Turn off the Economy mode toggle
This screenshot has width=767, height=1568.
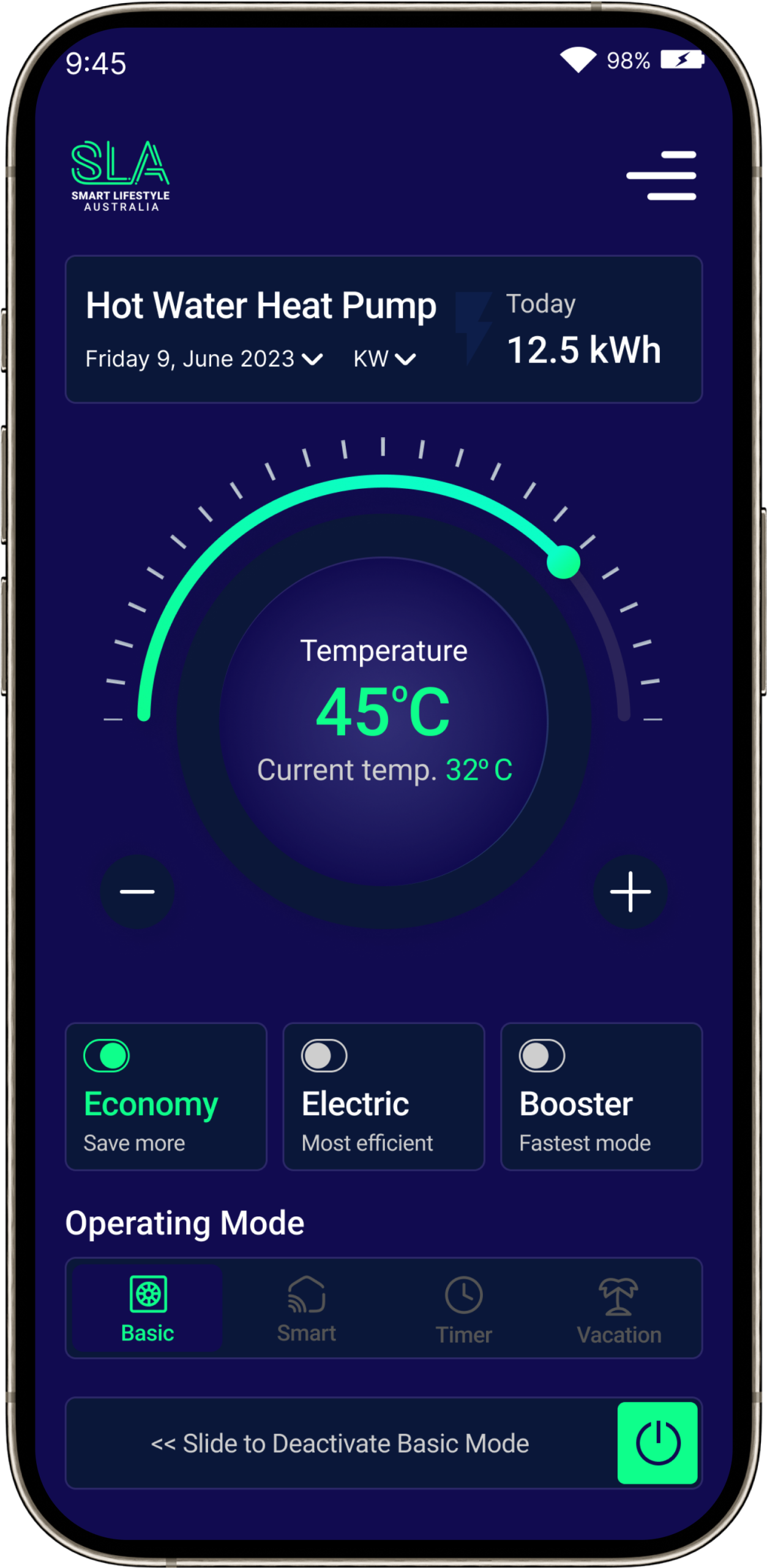pos(107,1055)
